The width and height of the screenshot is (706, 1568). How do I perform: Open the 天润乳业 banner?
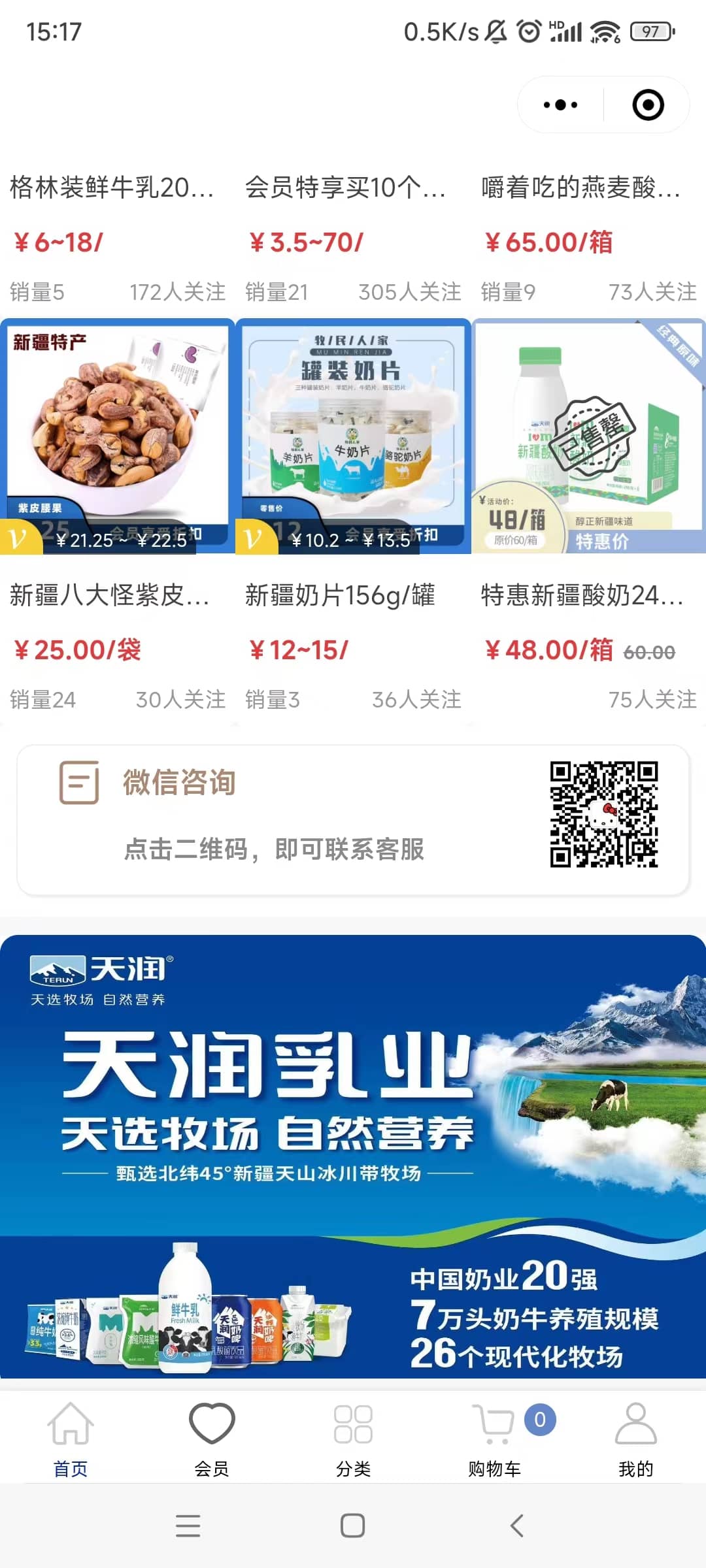click(353, 1156)
